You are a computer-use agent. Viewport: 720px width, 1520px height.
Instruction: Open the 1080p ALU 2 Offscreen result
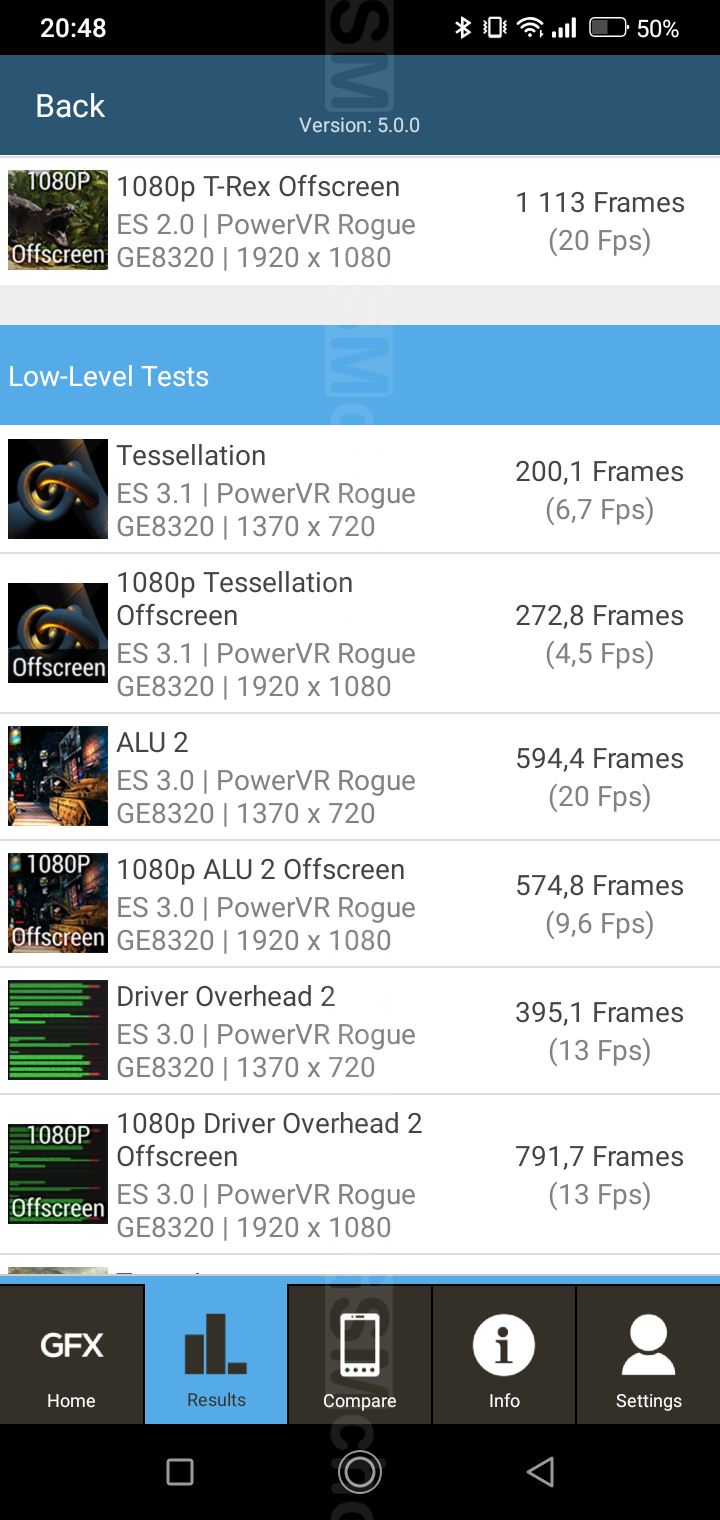360,904
